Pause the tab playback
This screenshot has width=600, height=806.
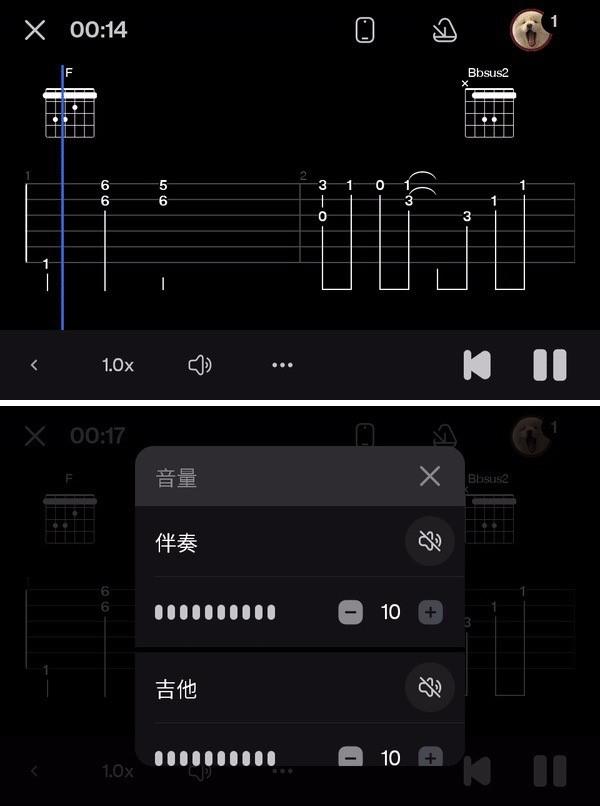(x=550, y=365)
